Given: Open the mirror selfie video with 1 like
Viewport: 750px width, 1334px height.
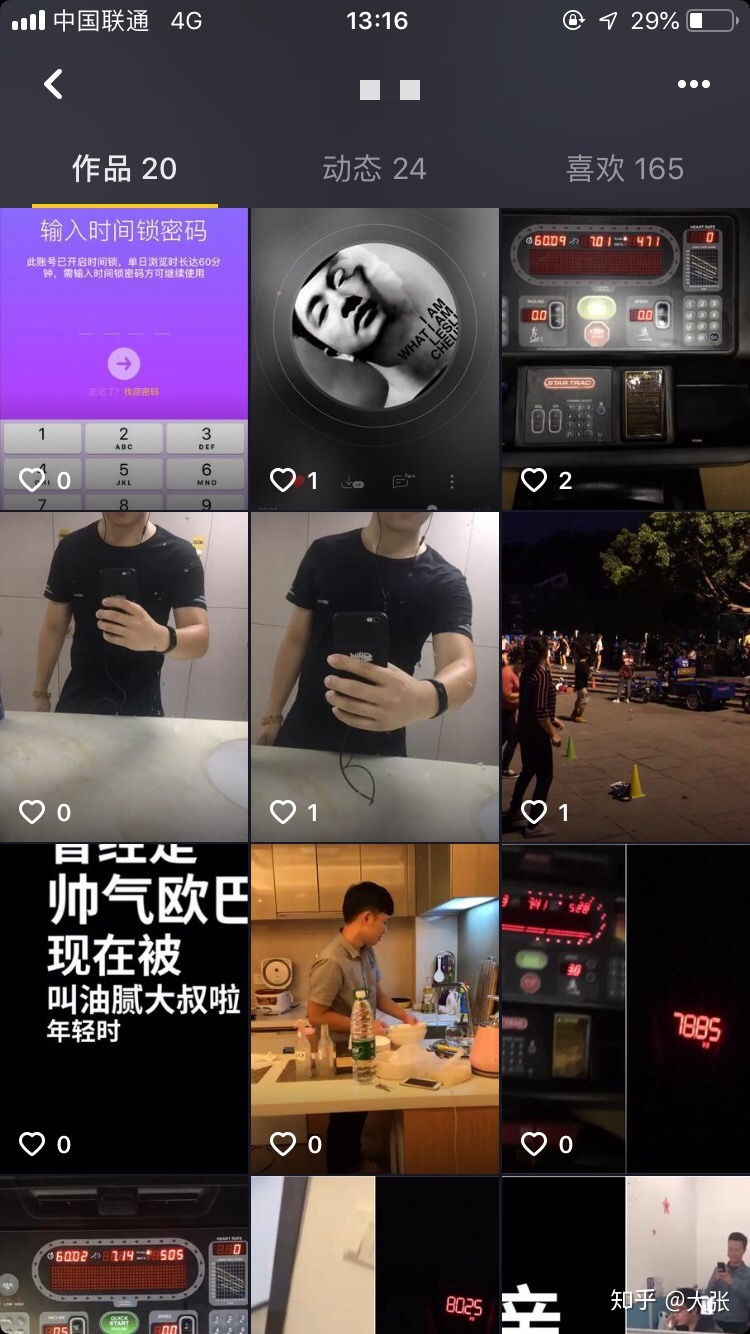Looking at the screenshot, I should pyautogui.click(x=374, y=660).
